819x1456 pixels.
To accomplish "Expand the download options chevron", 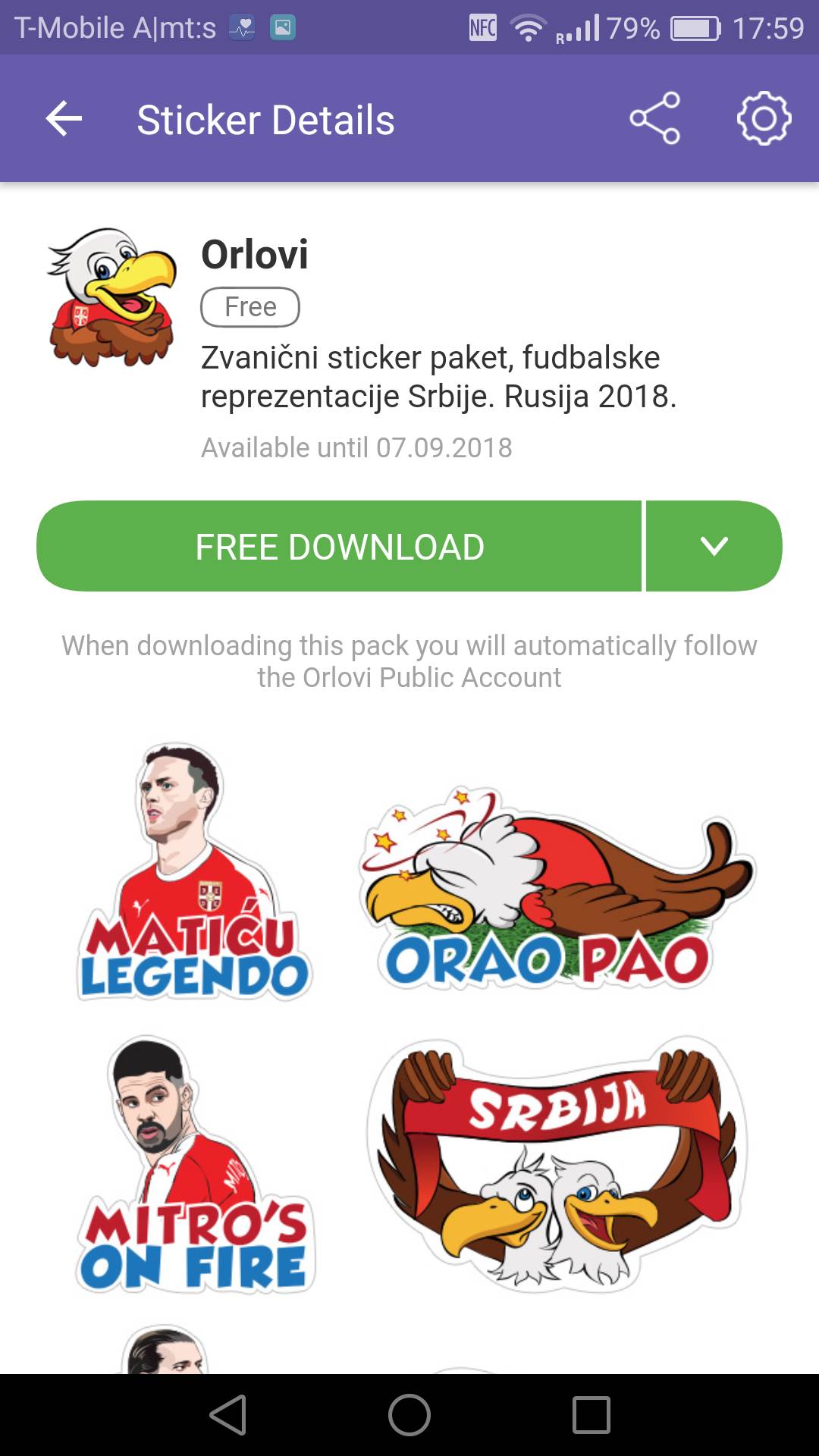I will [714, 546].
